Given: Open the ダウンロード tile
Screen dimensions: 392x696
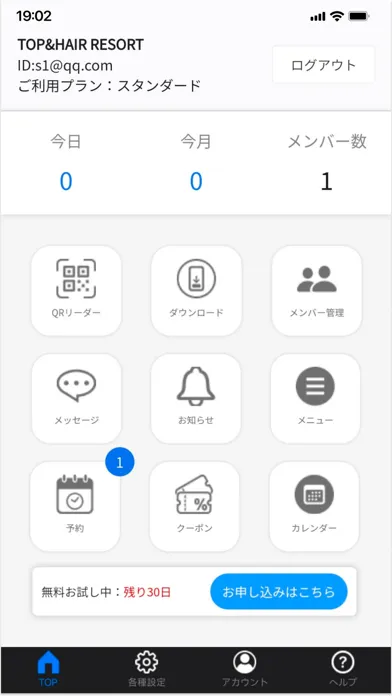Looking at the screenshot, I should click(x=196, y=291).
